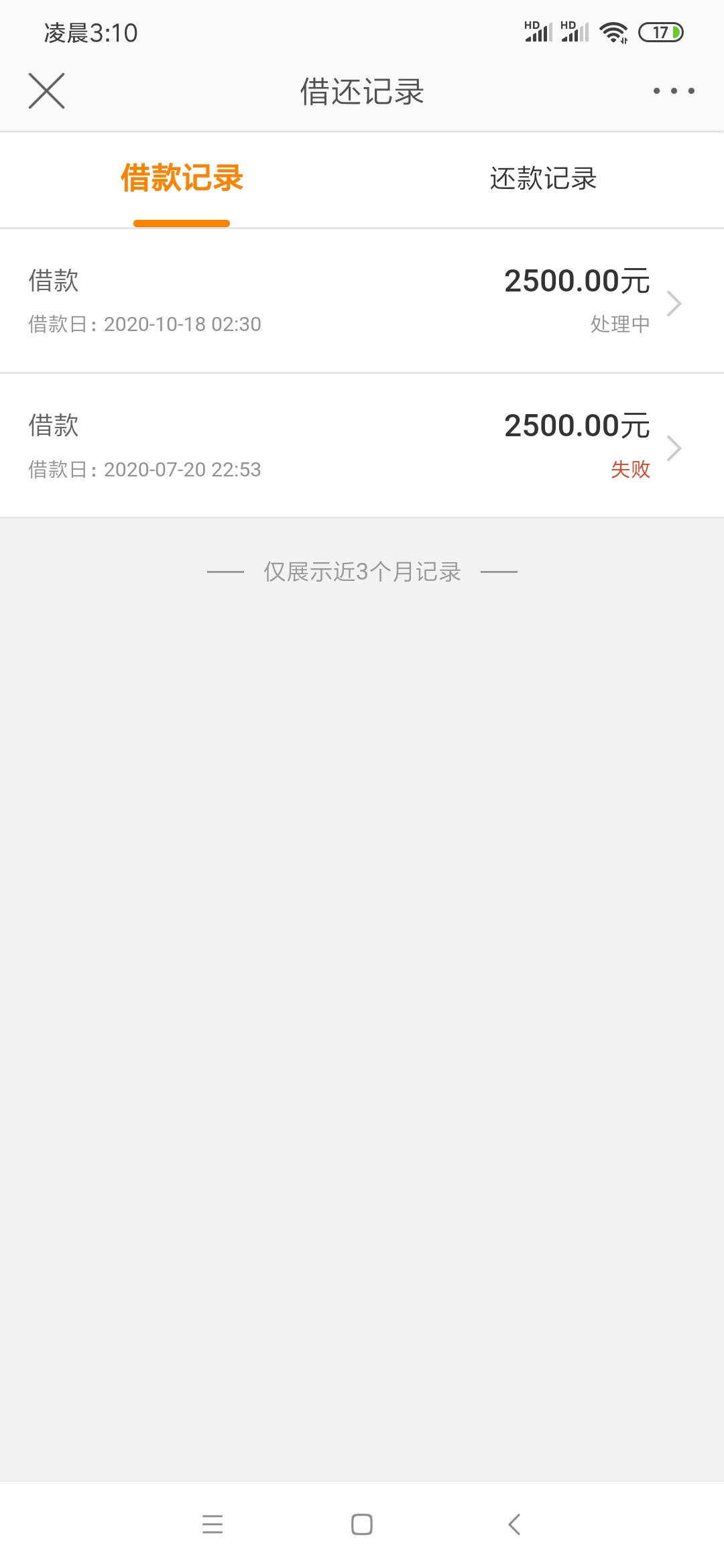Open the three-dot overflow menu
The height and width of the screenshot is (1568, 724).
[x=674, y=90]
